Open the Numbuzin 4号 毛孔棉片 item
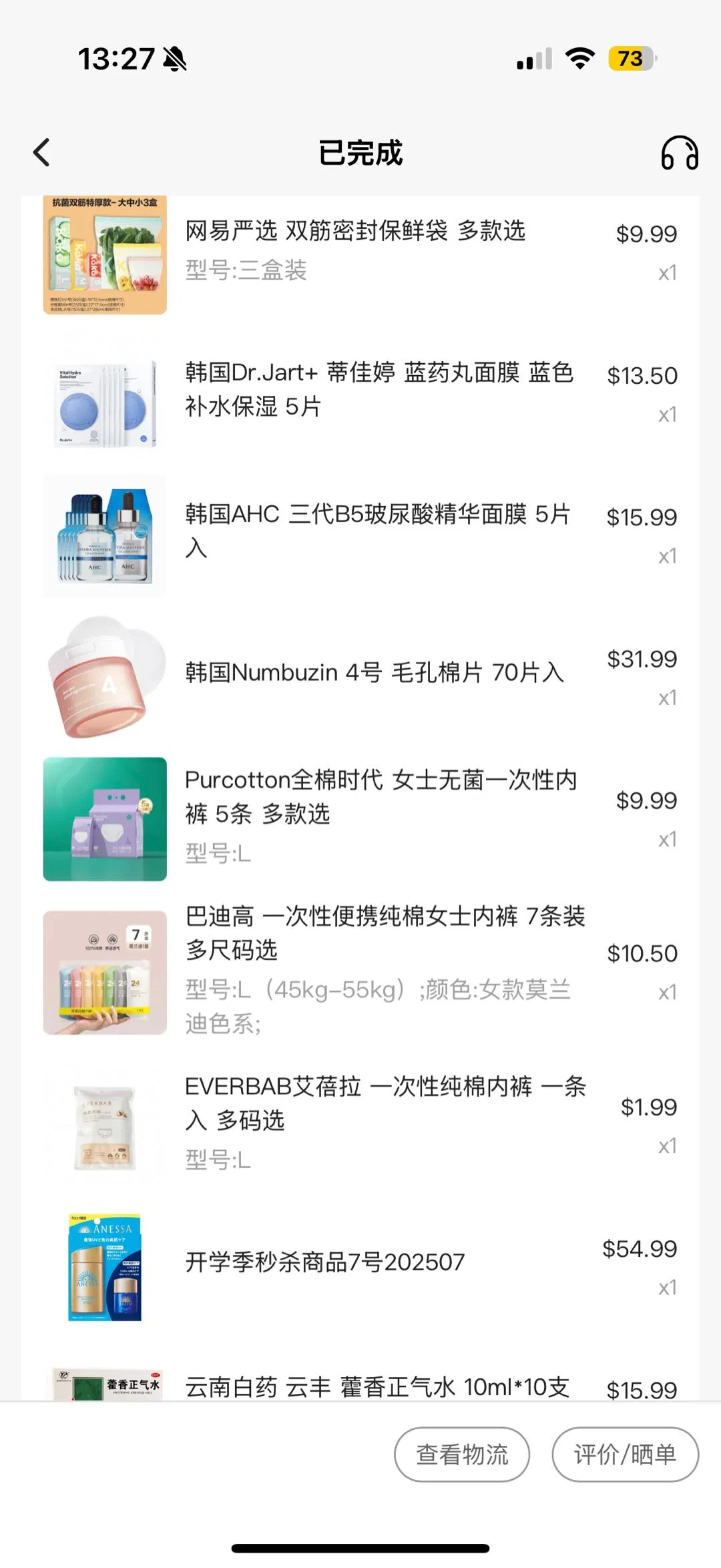Image resolution: width=721 pixels, height=1568 pixels. click(374, 673)
